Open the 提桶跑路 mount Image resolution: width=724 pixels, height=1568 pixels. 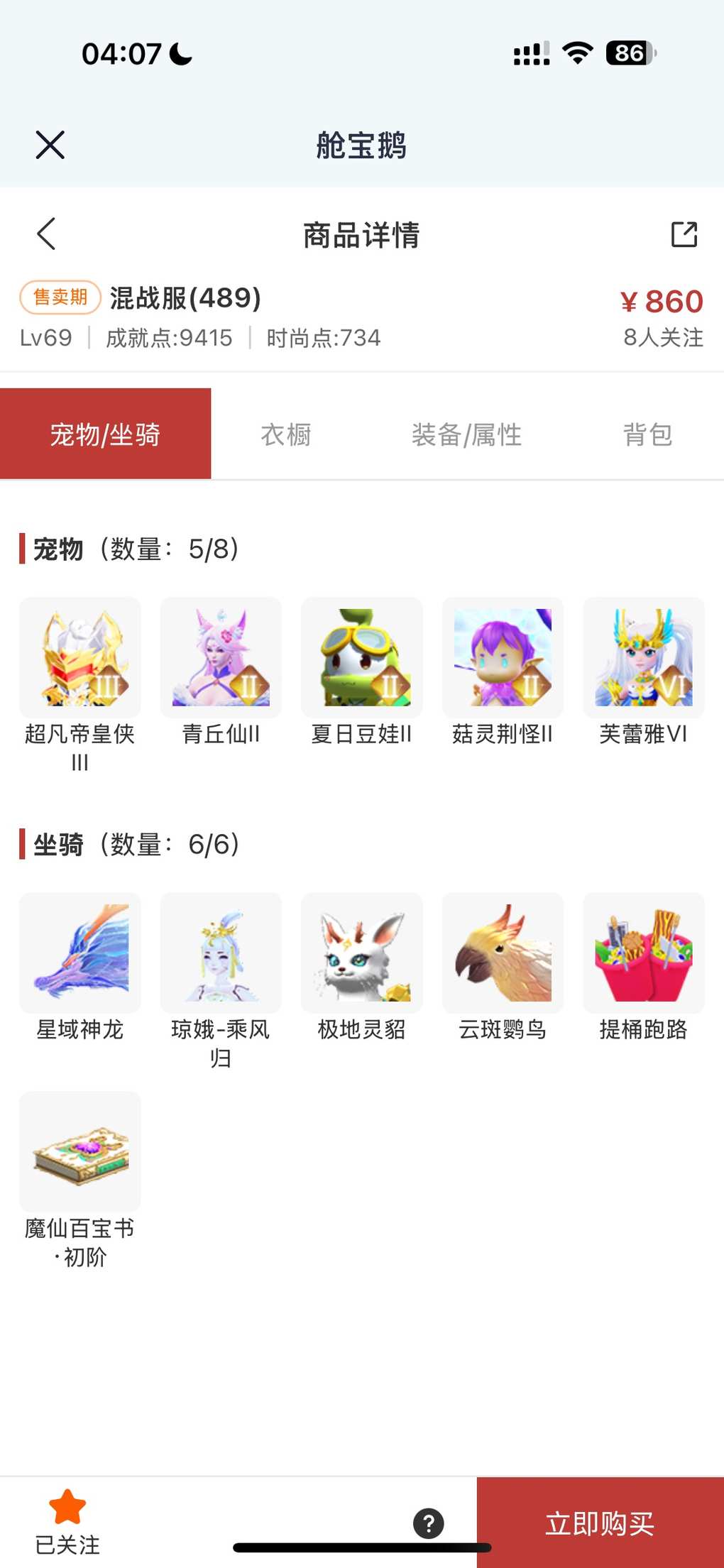[644, 953]
